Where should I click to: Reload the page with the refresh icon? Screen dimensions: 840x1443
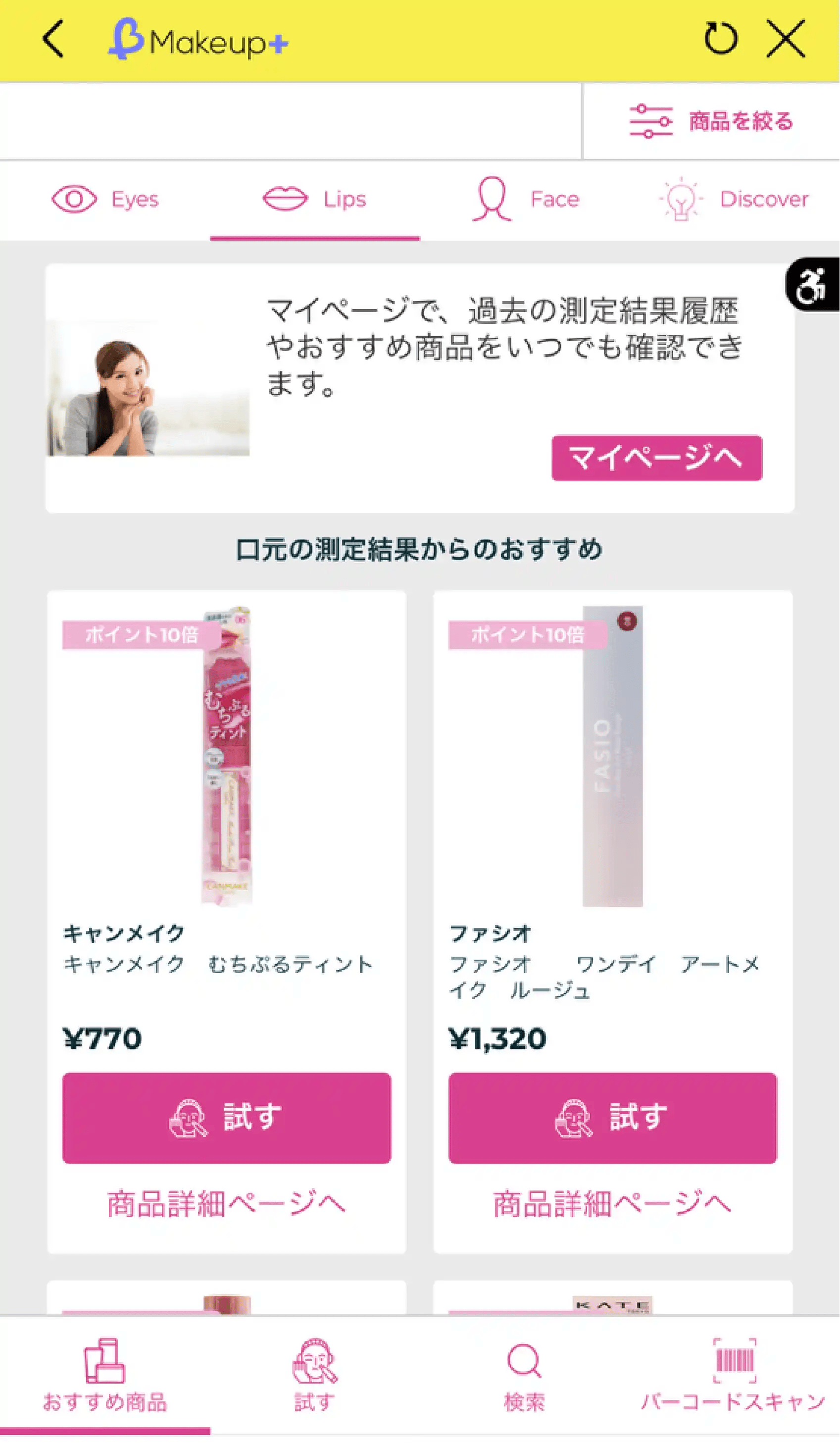pyautogui.click(x=720, y=39)
